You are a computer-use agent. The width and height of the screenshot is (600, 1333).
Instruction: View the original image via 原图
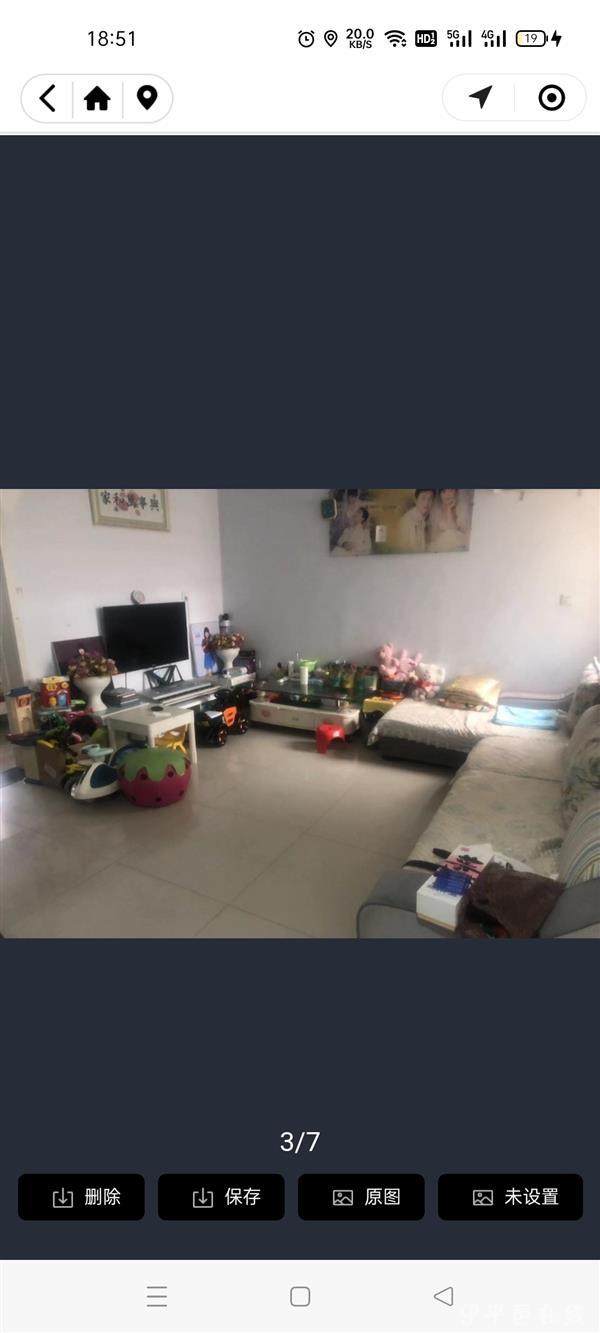(361, 1197)
